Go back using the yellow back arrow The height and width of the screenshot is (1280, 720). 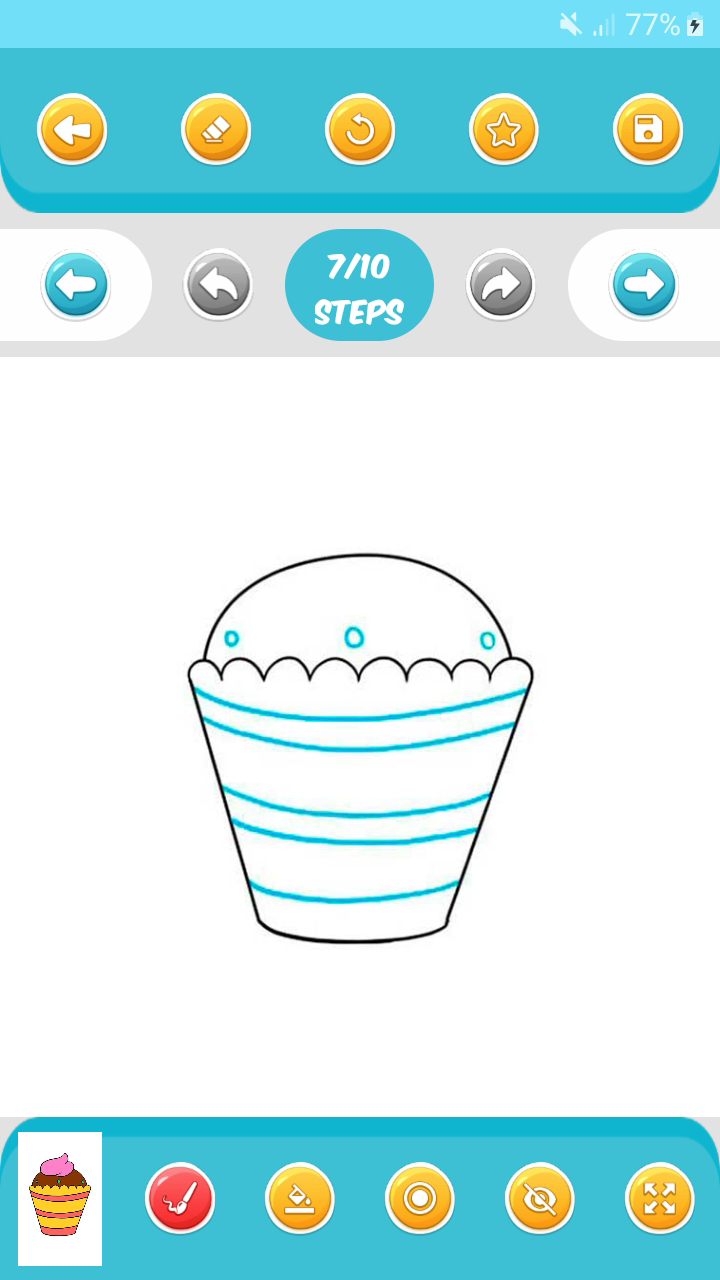click(x=72, y=129)
